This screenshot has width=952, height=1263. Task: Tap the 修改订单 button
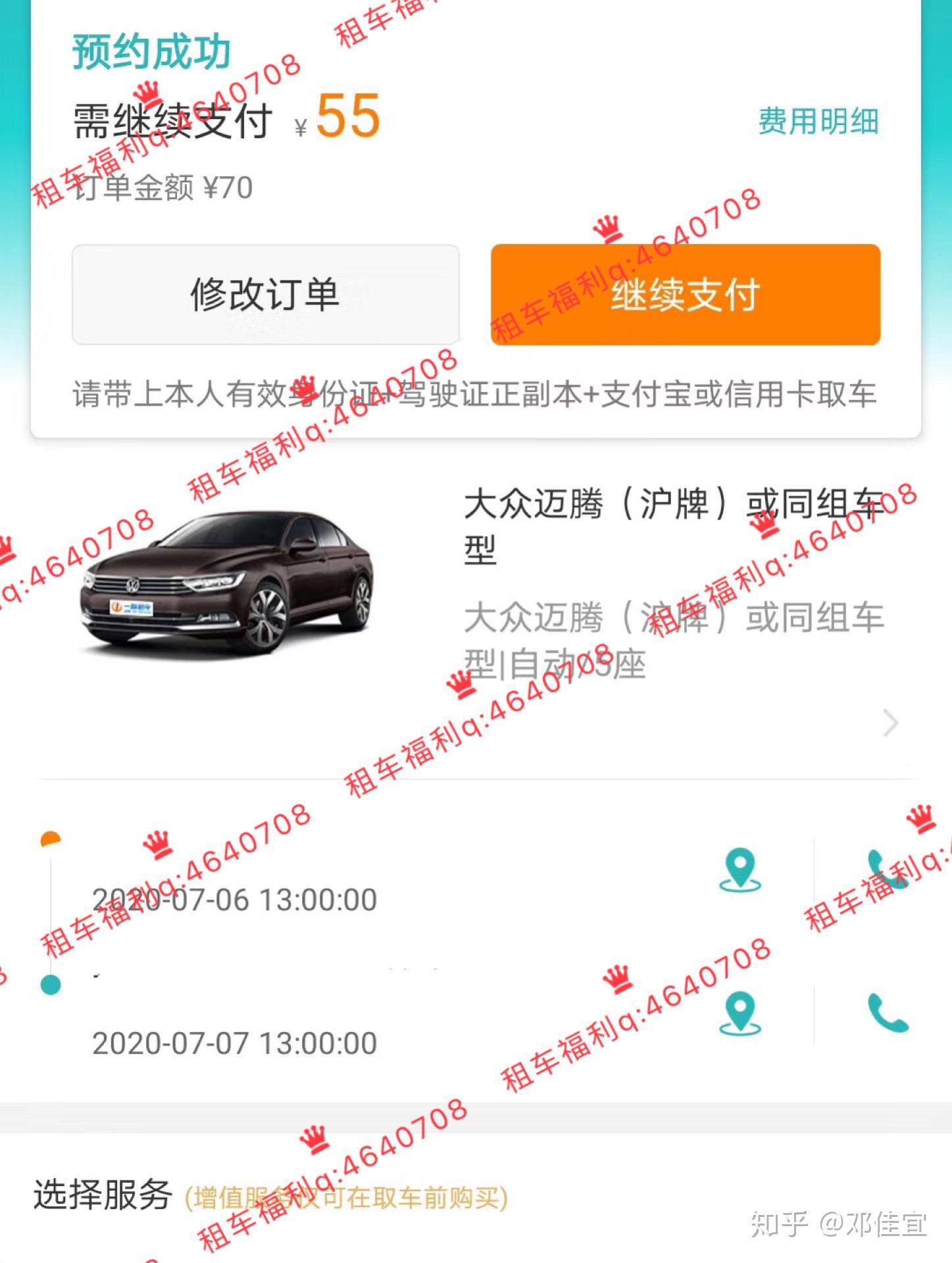pyautogui.click(x=265, y=294)
